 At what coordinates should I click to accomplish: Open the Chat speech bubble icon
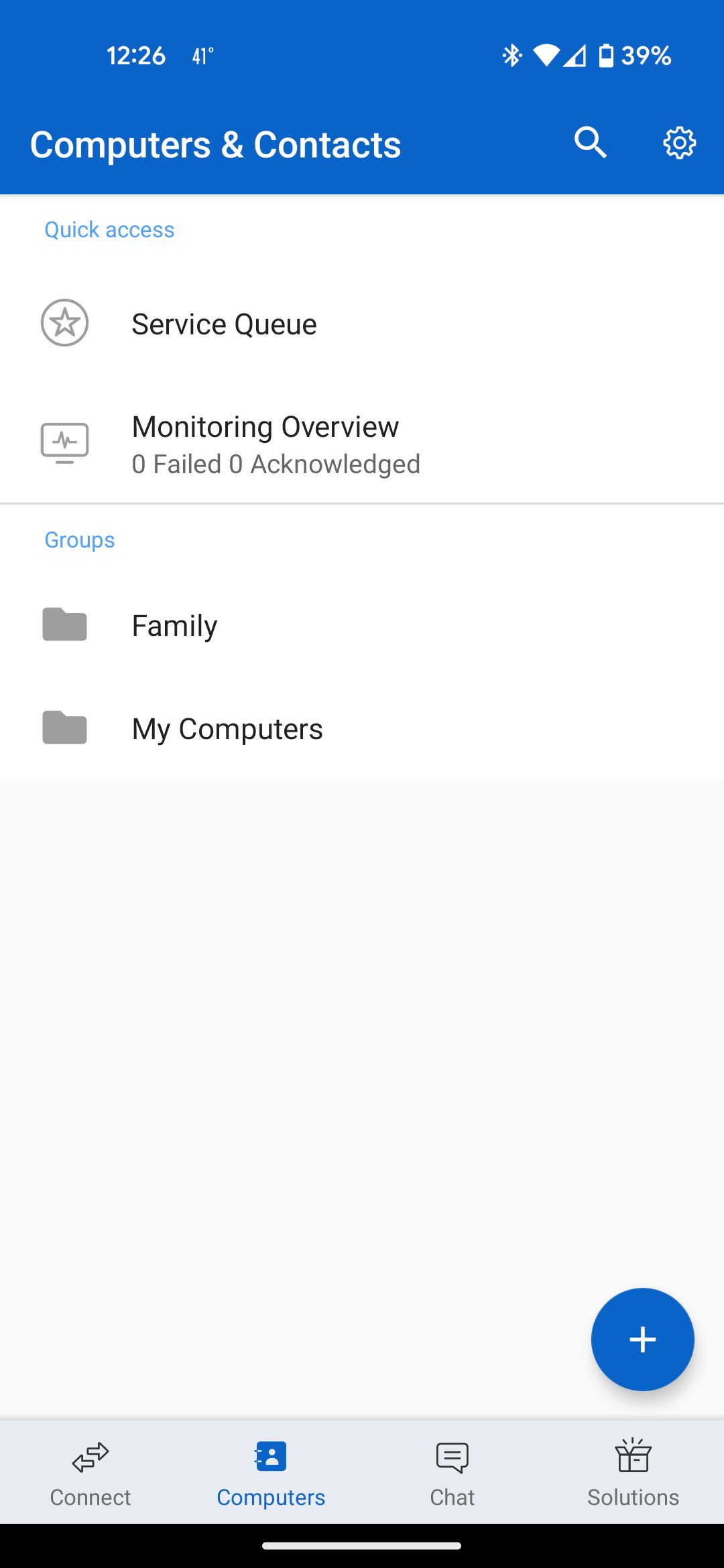(x=452, y=1454)
